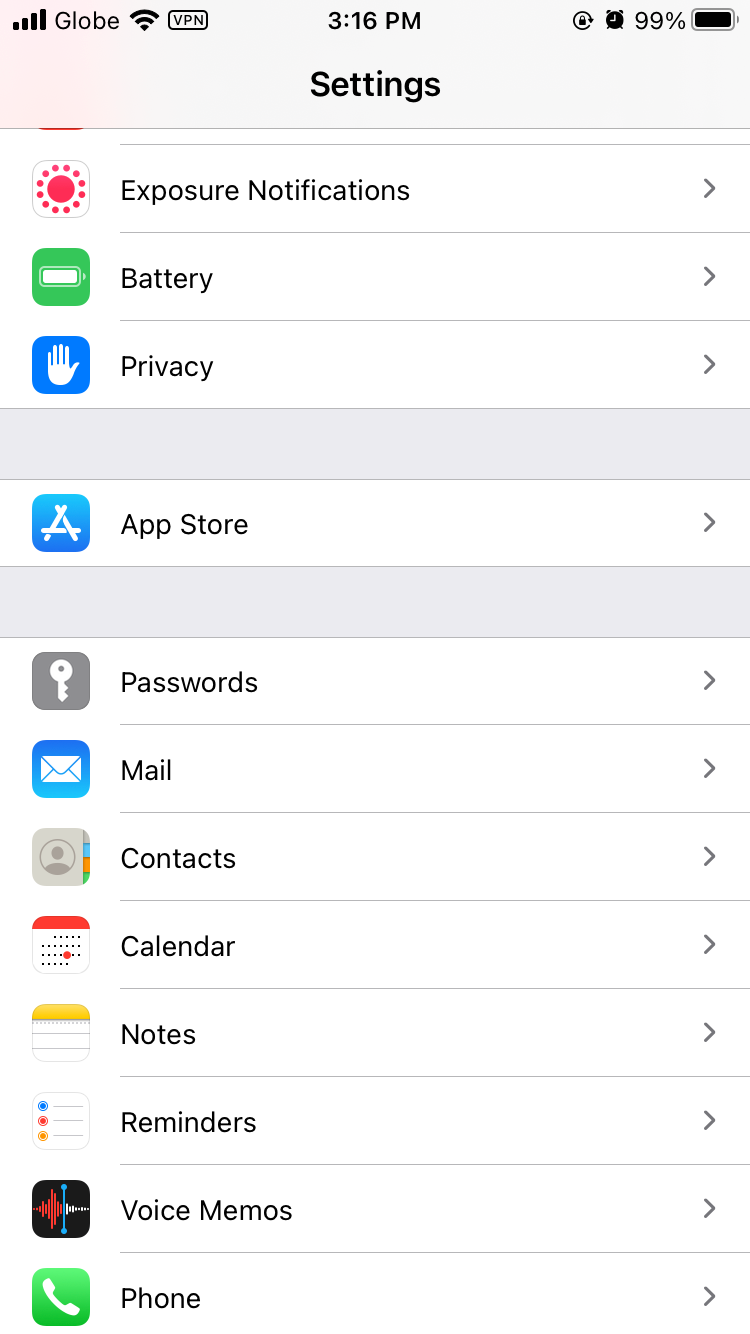Tap the Passwords label text

point(188,681)
